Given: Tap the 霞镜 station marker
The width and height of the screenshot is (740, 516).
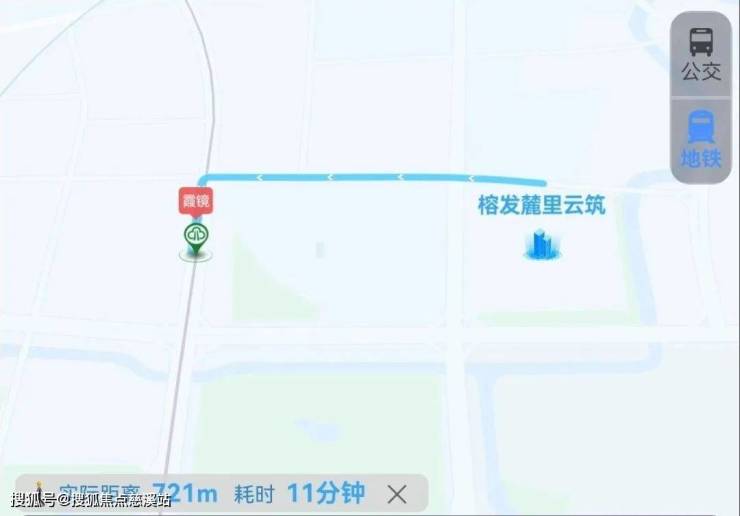Looking at the screenshot, I should (196, 238).
